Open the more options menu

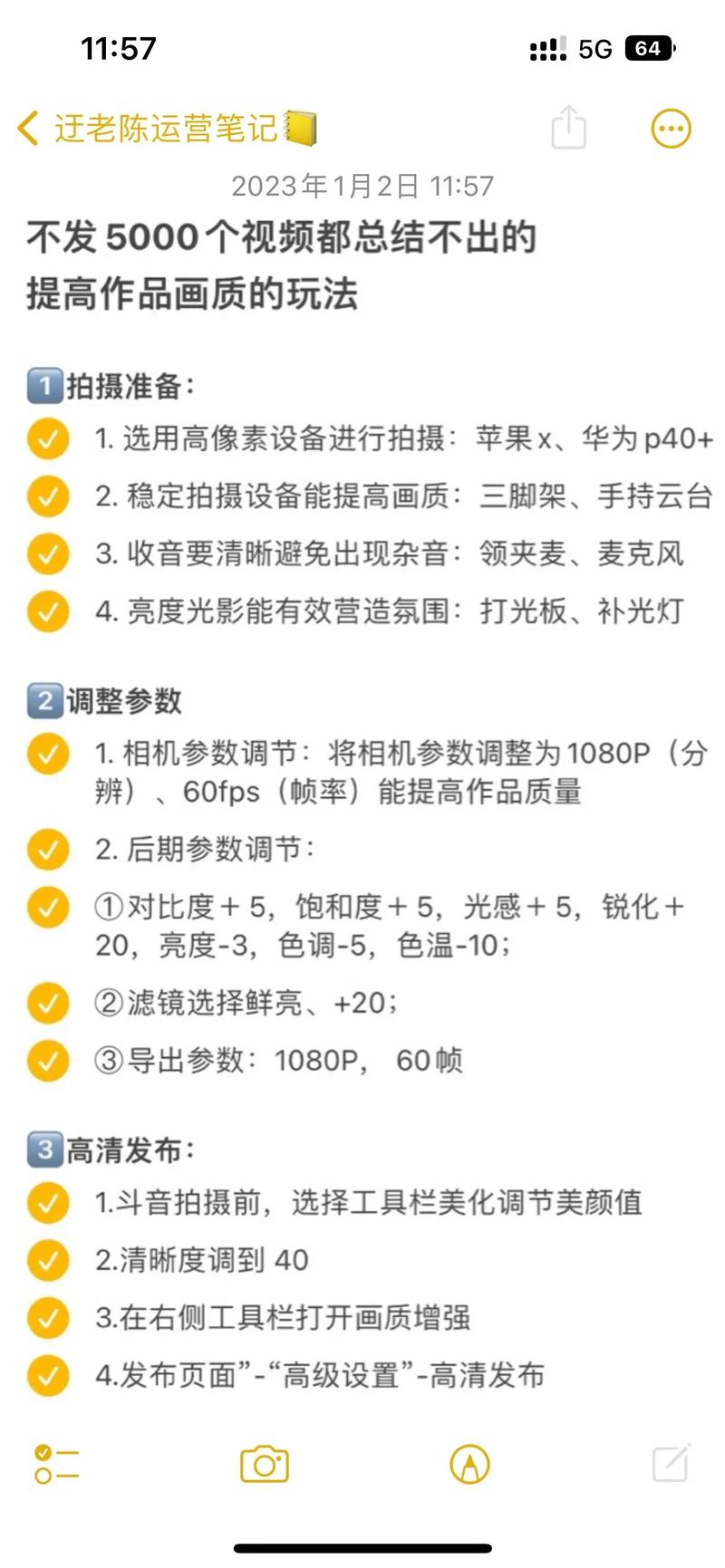coord(672,129)
